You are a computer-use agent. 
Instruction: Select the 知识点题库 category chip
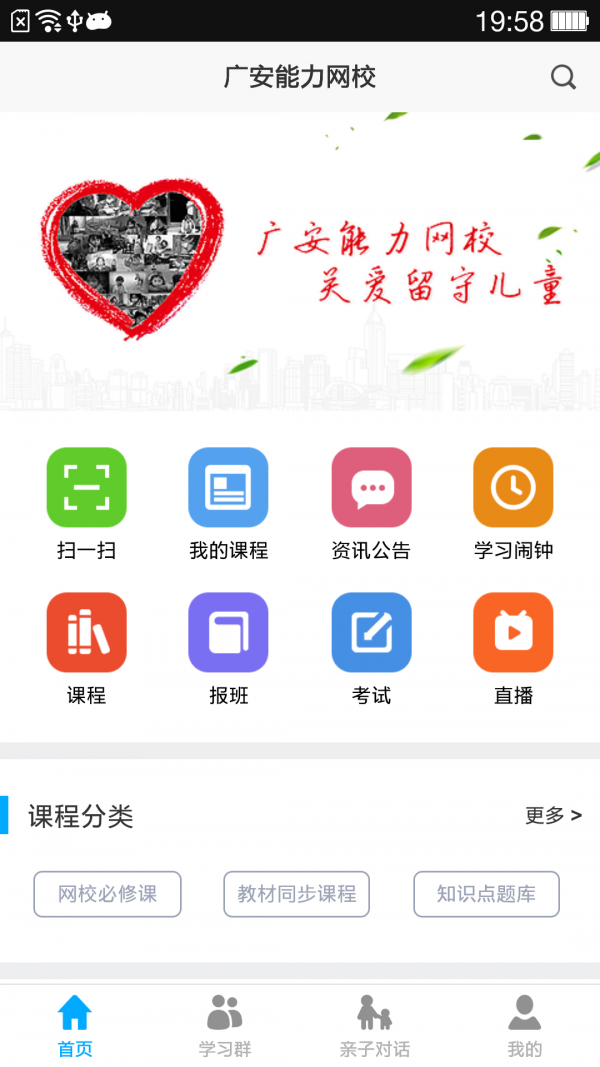click(486, 894)
